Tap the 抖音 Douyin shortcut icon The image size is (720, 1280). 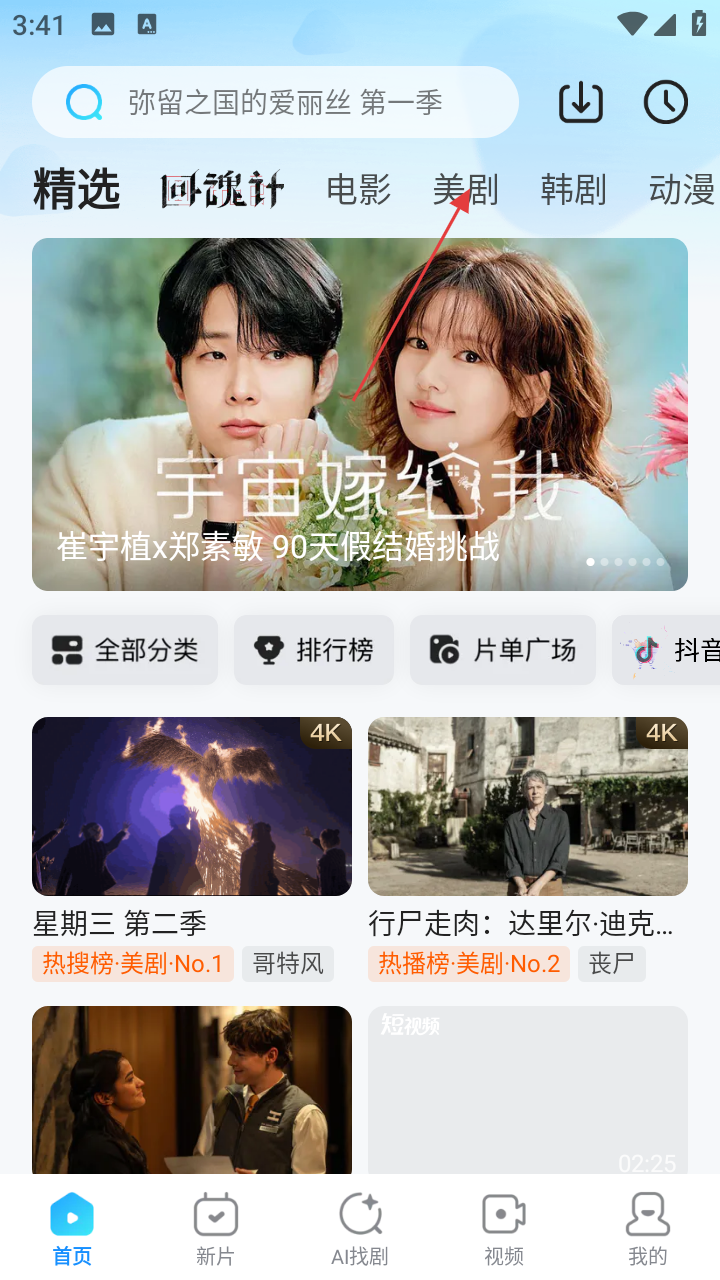(645, 650)
